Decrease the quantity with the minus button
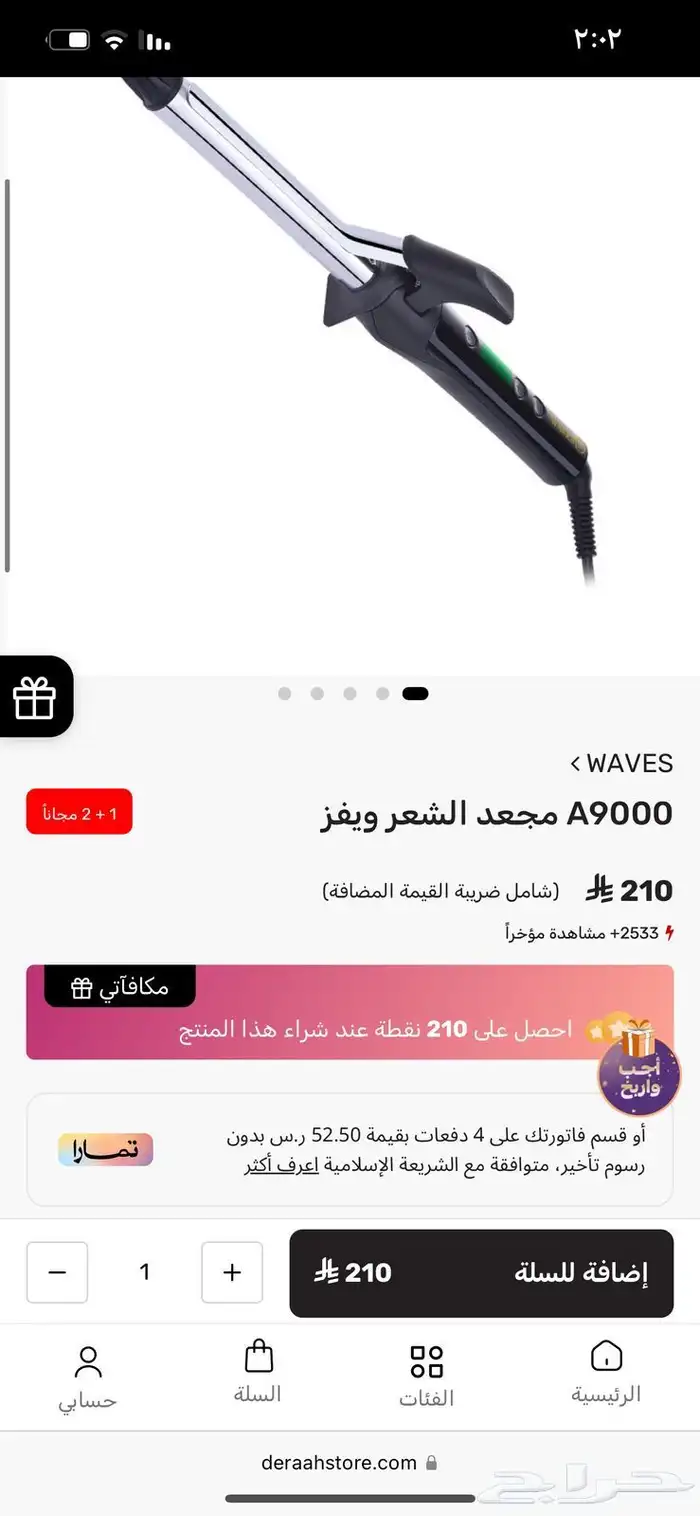The height and width of the screenshot is (1516, 700). pyautogui.click(x=57, y=1273)
